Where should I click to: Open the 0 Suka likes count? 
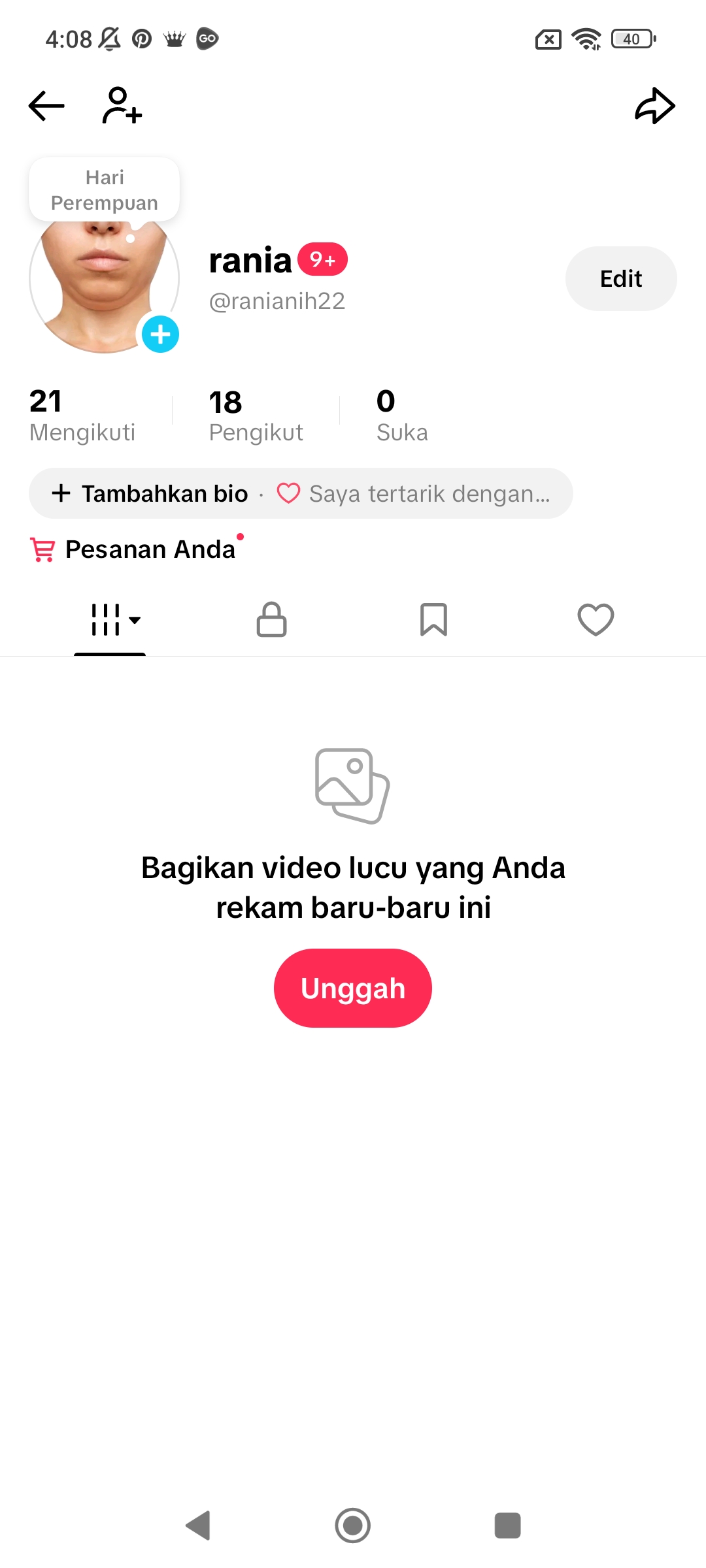401,416
